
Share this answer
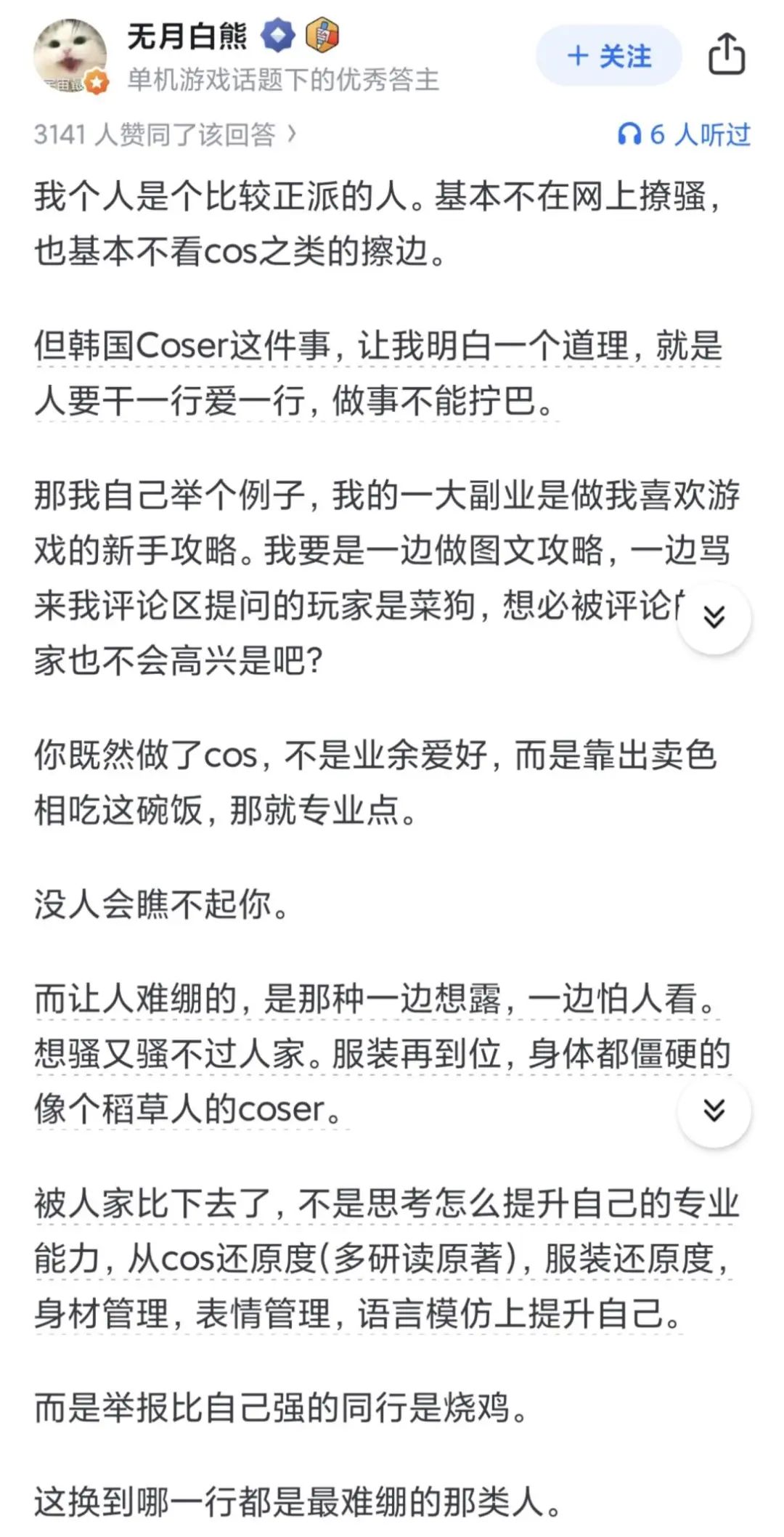pos(726,54)
